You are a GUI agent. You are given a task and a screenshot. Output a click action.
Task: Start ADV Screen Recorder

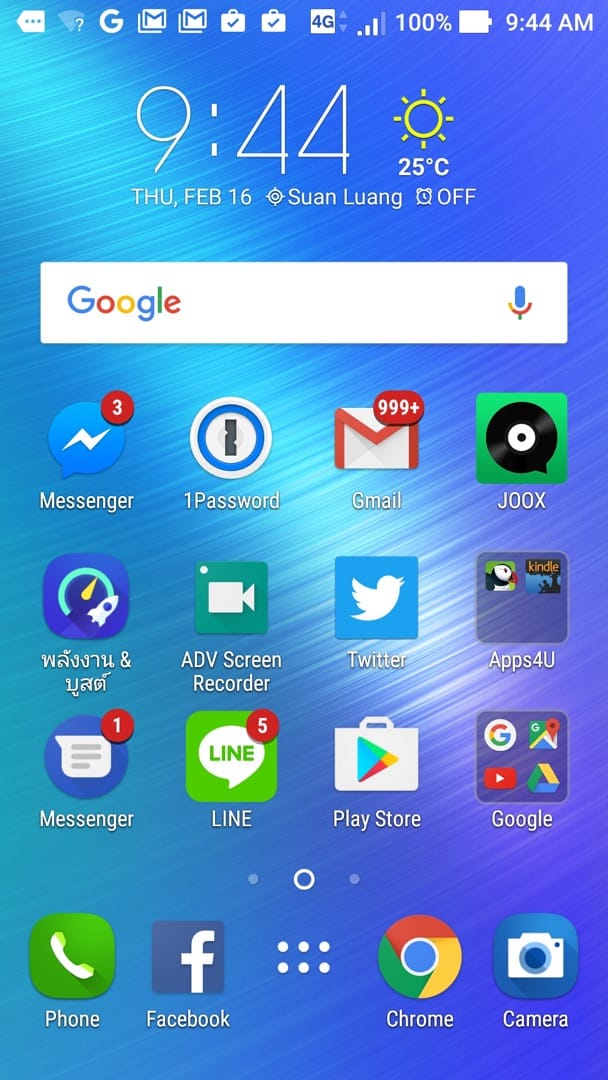[231, 598]
